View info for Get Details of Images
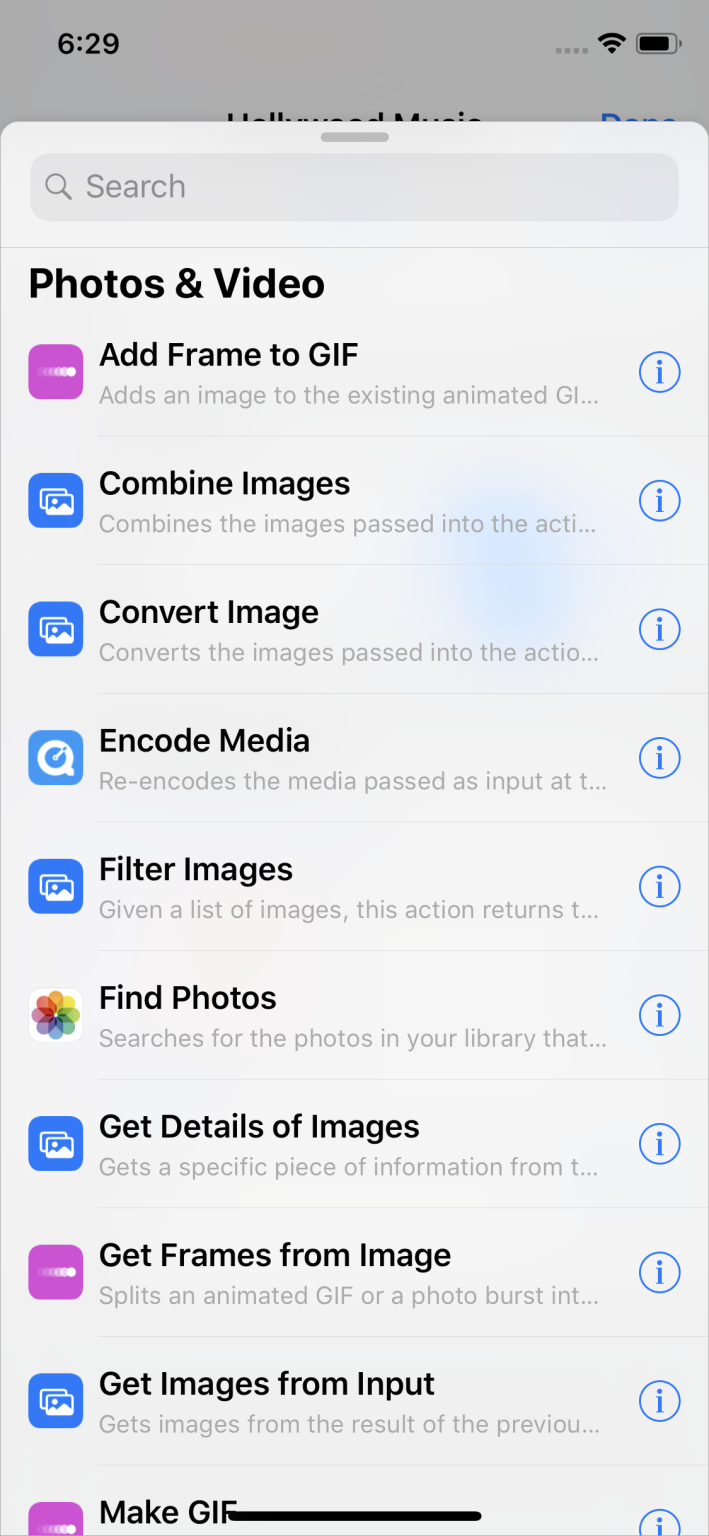 coord(659,1144)
